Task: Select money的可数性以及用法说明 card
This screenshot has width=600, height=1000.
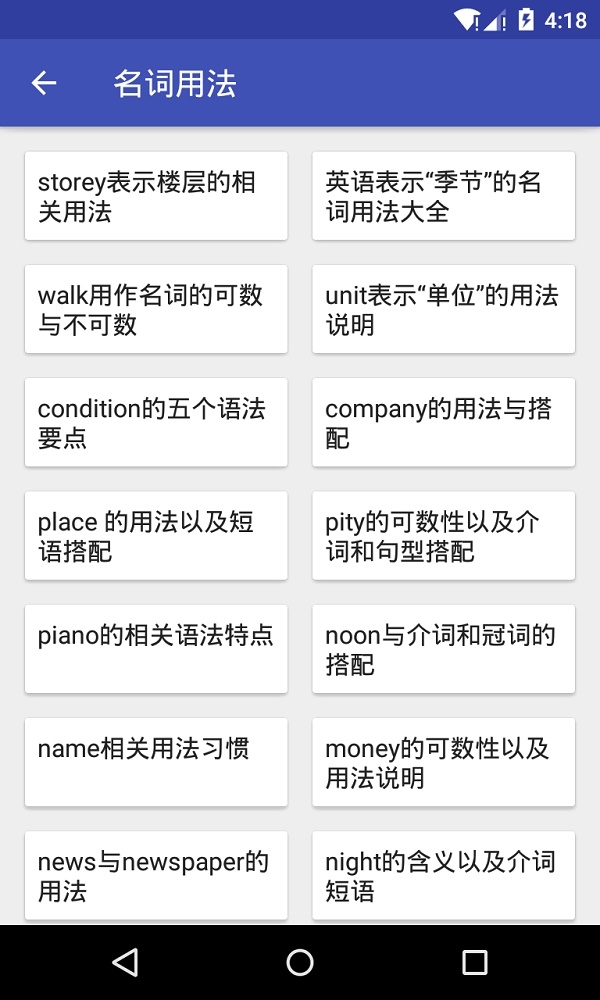Action: coord(444,762)
